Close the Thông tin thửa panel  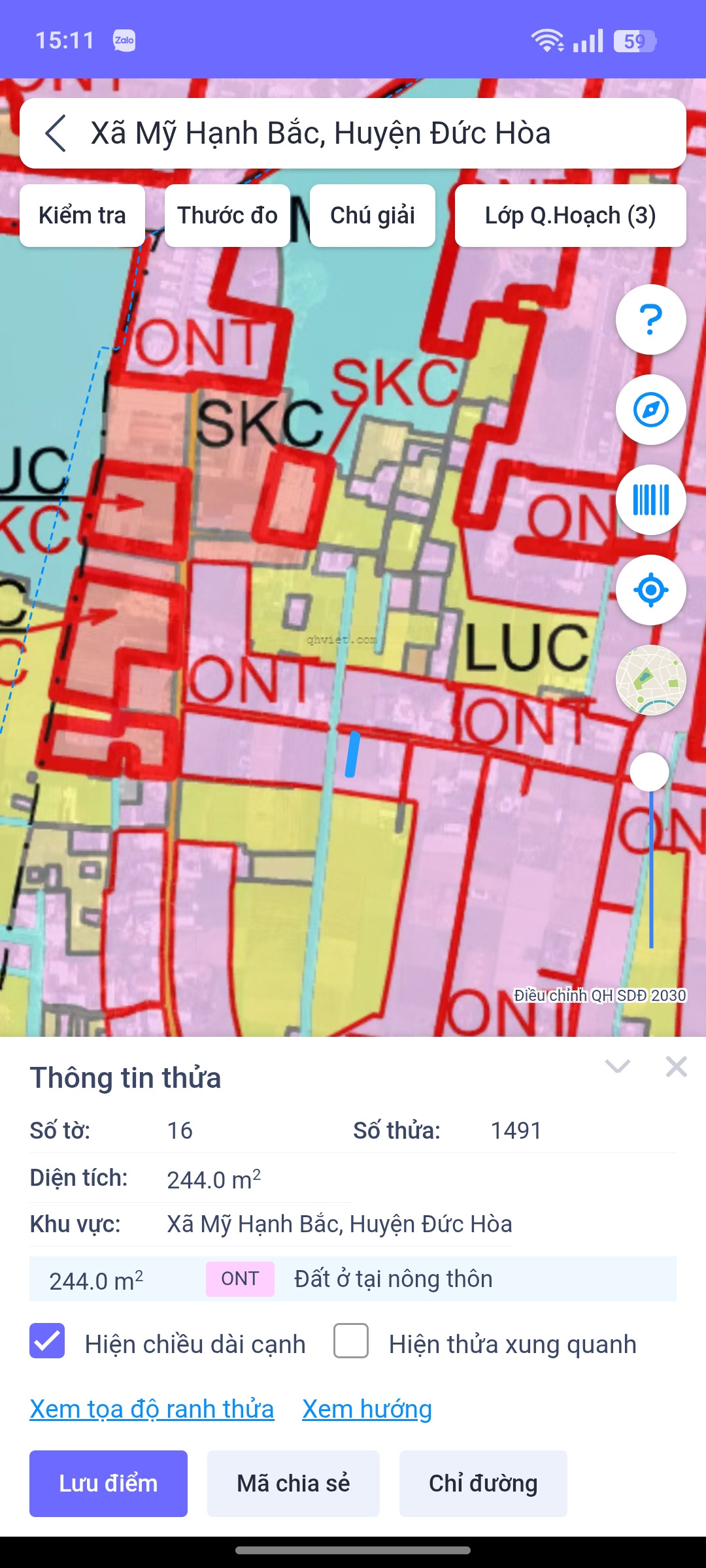(676, 1067)
